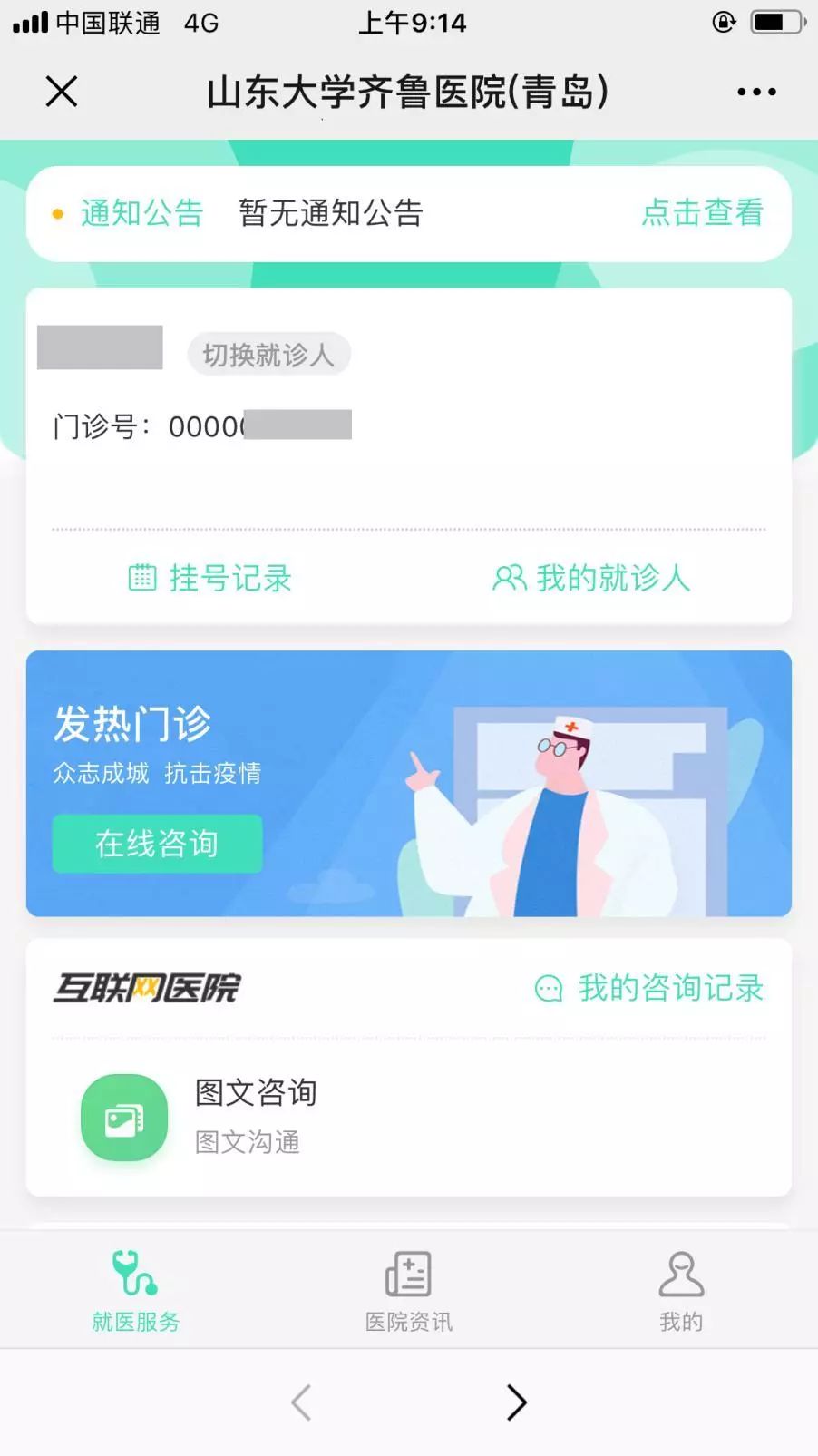Open 我的咨询记录 consultation records

point(649,988)
